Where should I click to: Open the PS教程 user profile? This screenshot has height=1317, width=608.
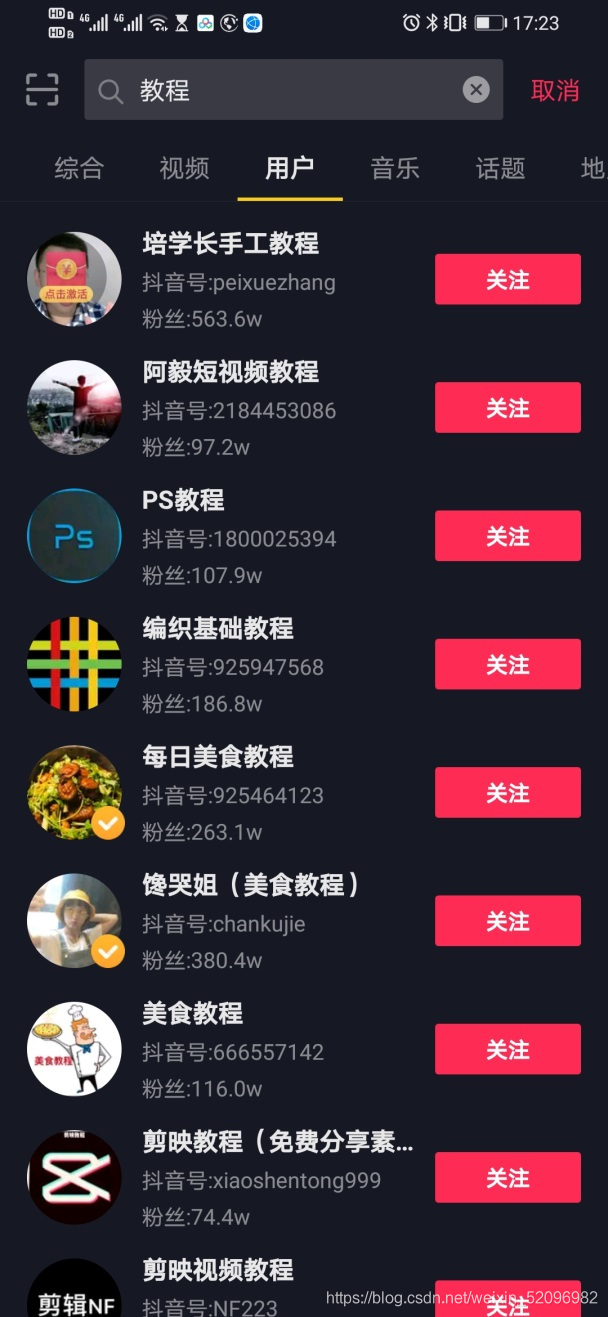183,500
